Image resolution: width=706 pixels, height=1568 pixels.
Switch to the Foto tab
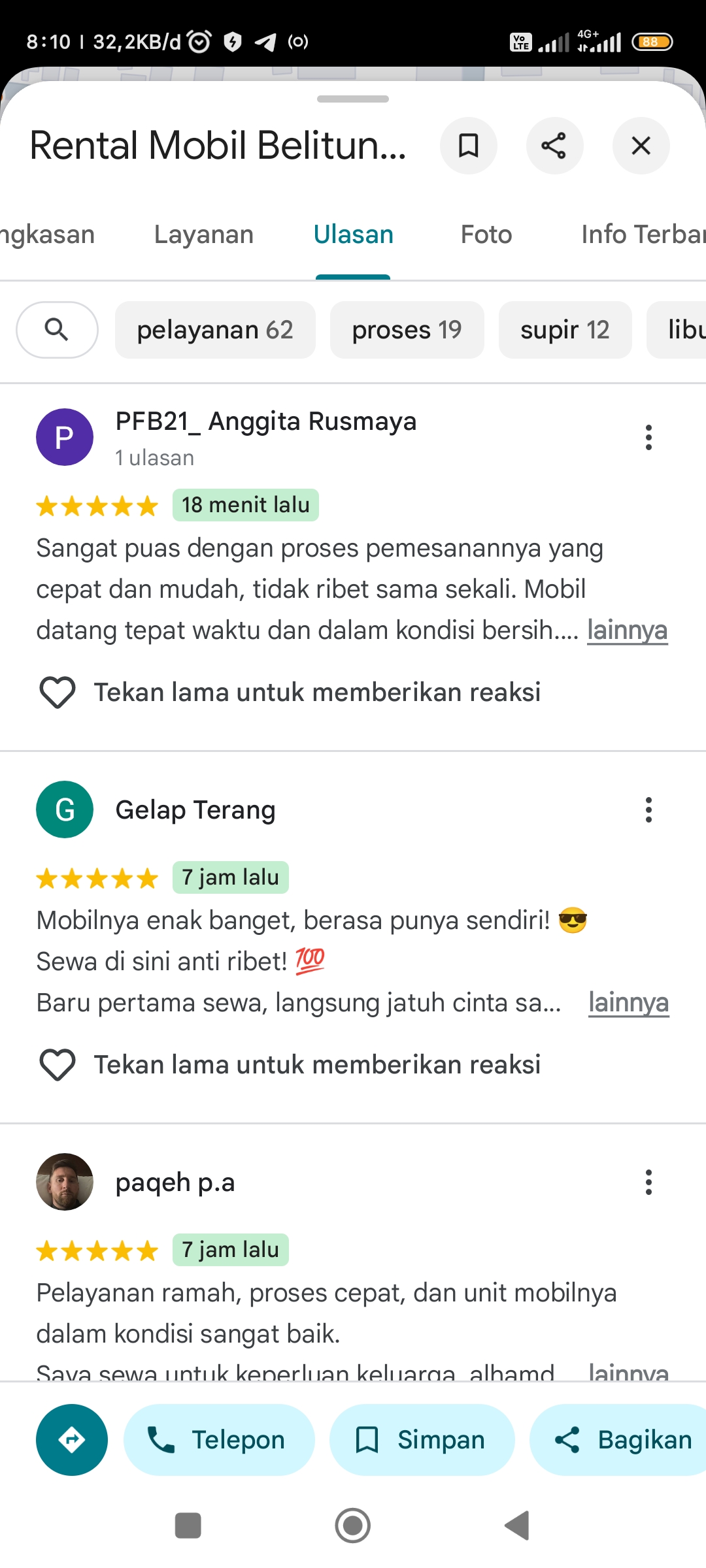click(486, 235)
